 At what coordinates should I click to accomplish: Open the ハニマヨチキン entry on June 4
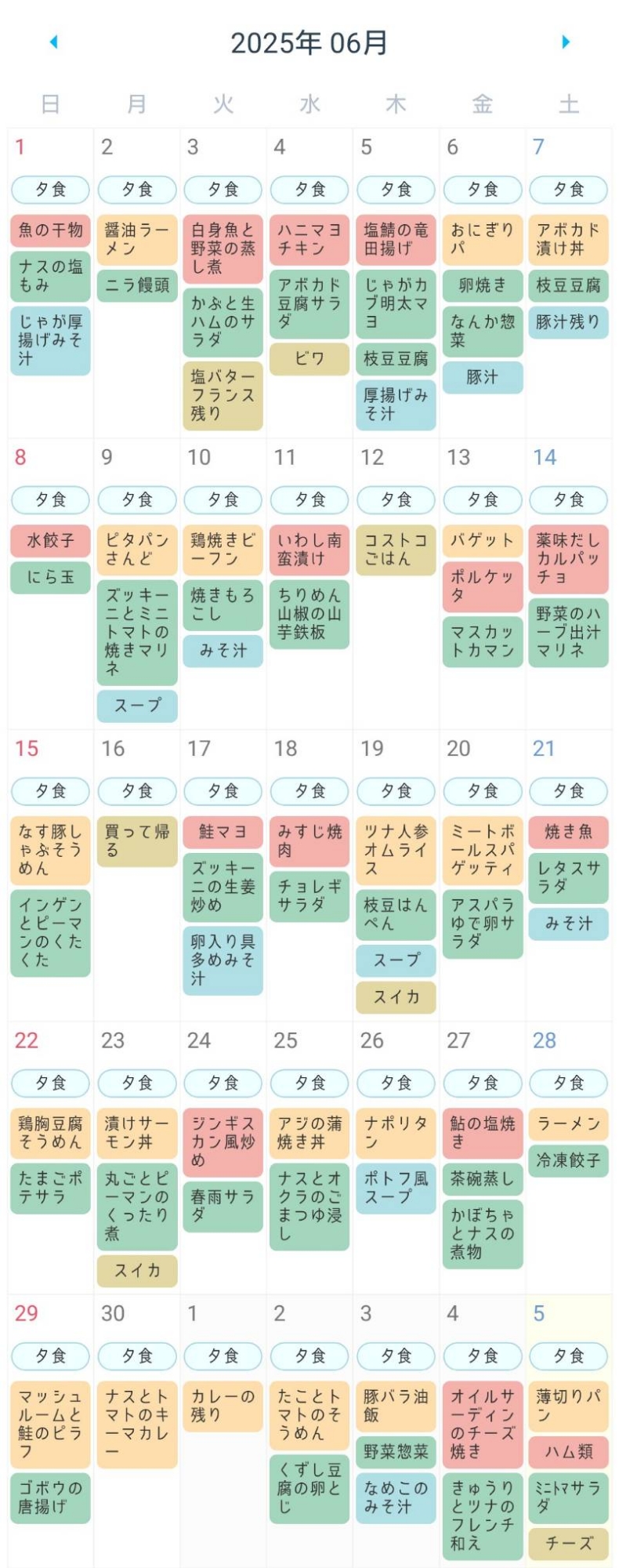(309, 239)
